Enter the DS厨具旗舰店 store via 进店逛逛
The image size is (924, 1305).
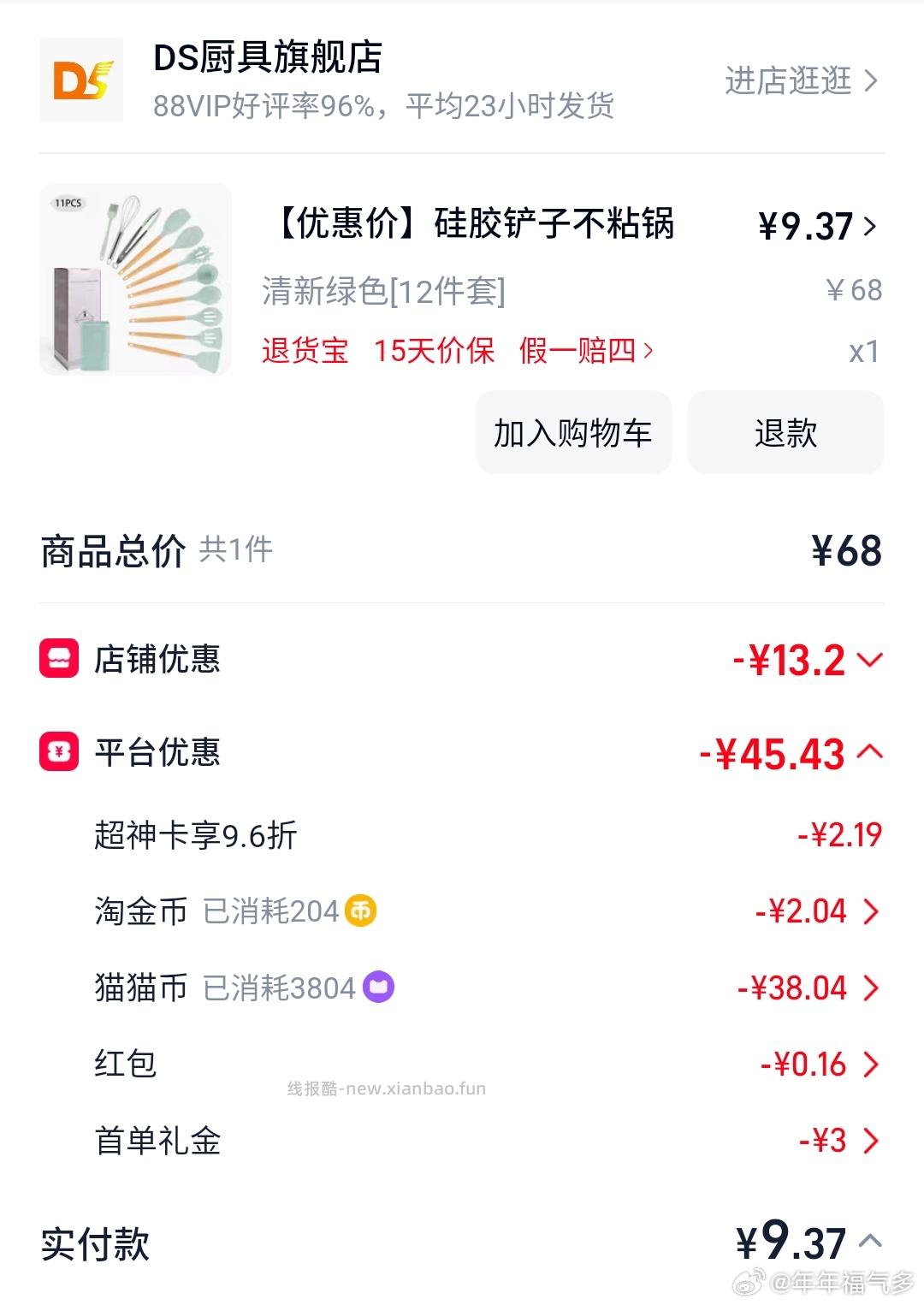point(801,81)
